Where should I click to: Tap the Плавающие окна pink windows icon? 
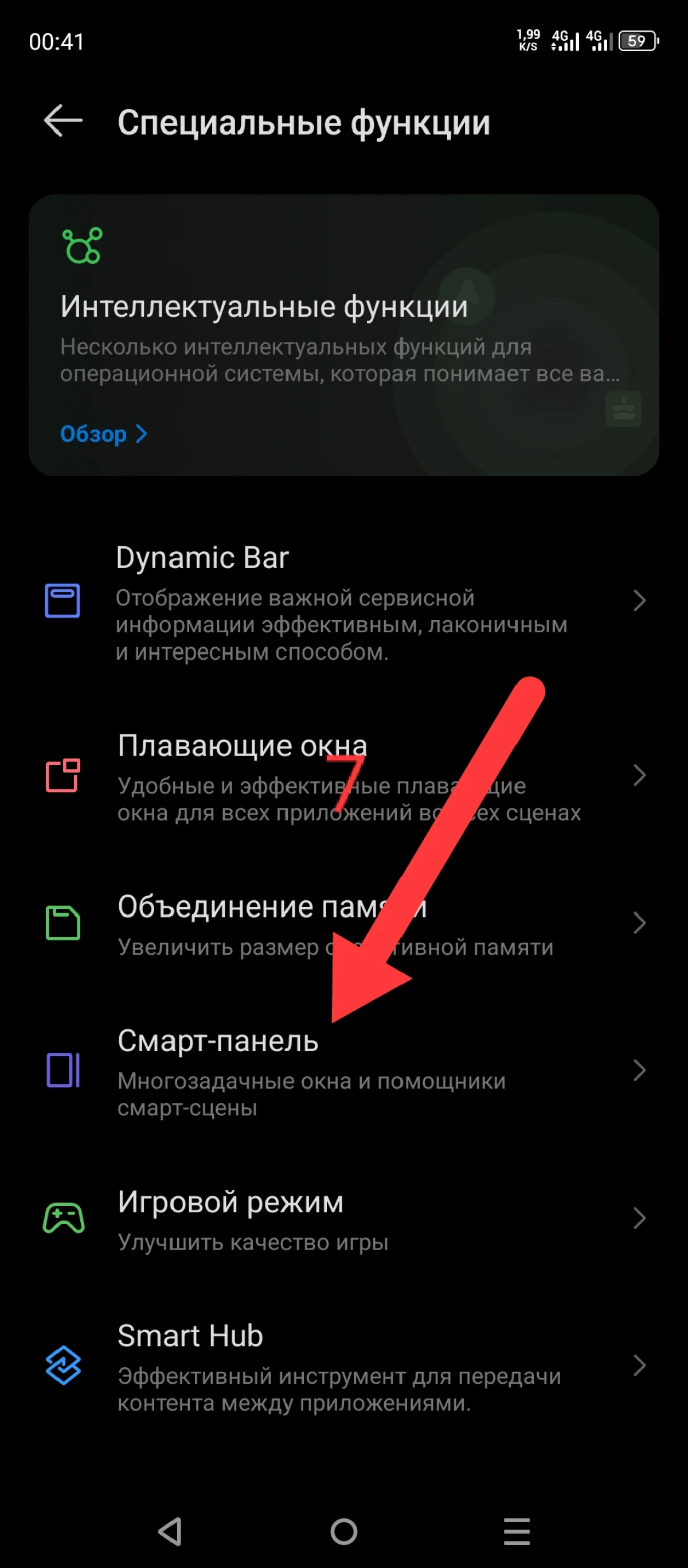pos(62,776)
